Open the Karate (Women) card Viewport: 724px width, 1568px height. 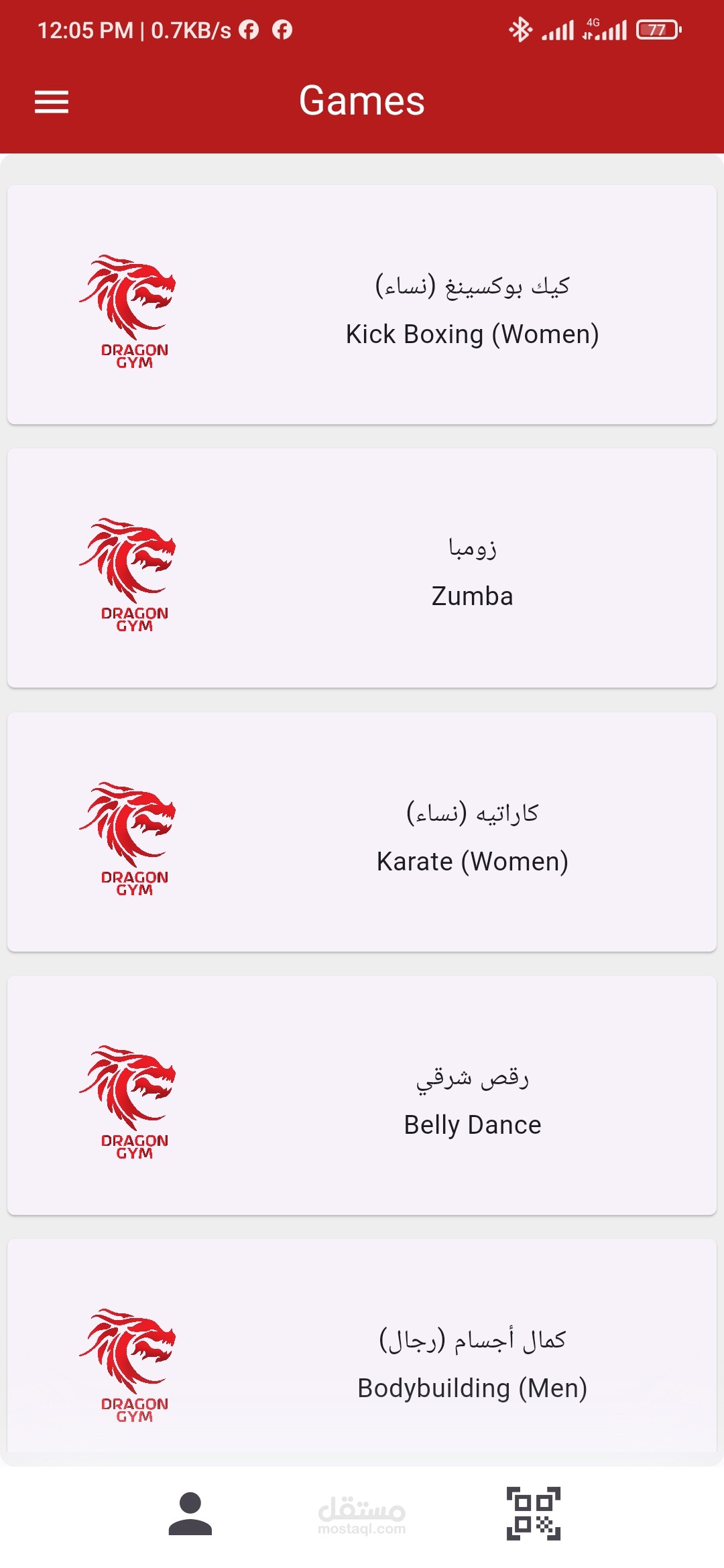(x=362, y=832)
